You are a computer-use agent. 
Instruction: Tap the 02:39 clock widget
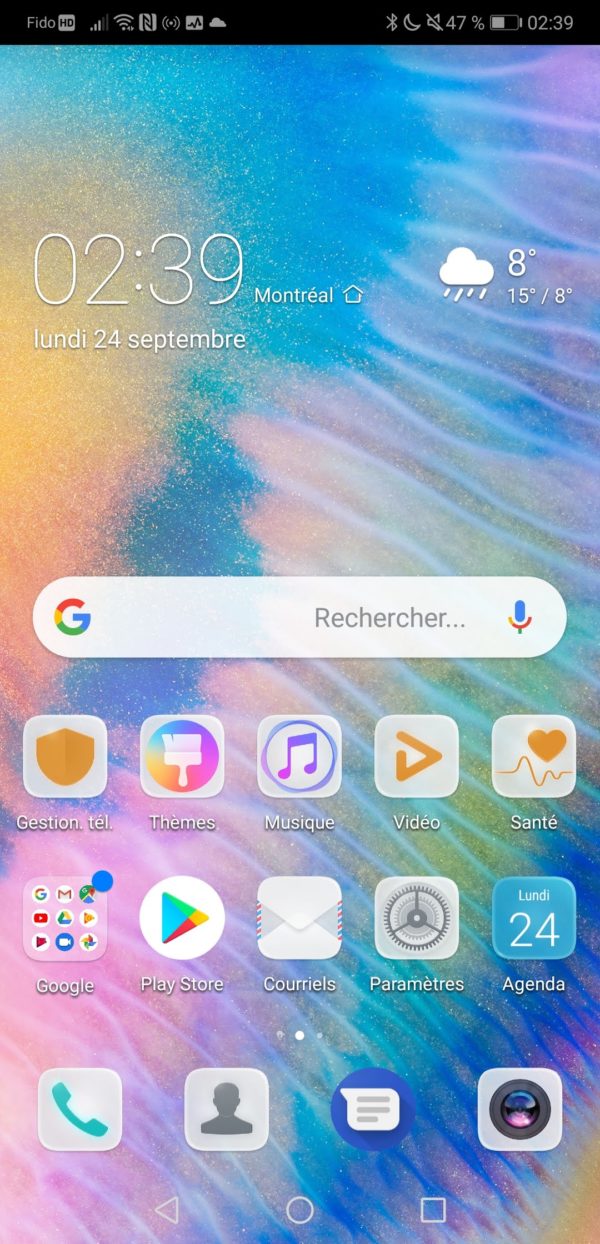coord(139,270)
